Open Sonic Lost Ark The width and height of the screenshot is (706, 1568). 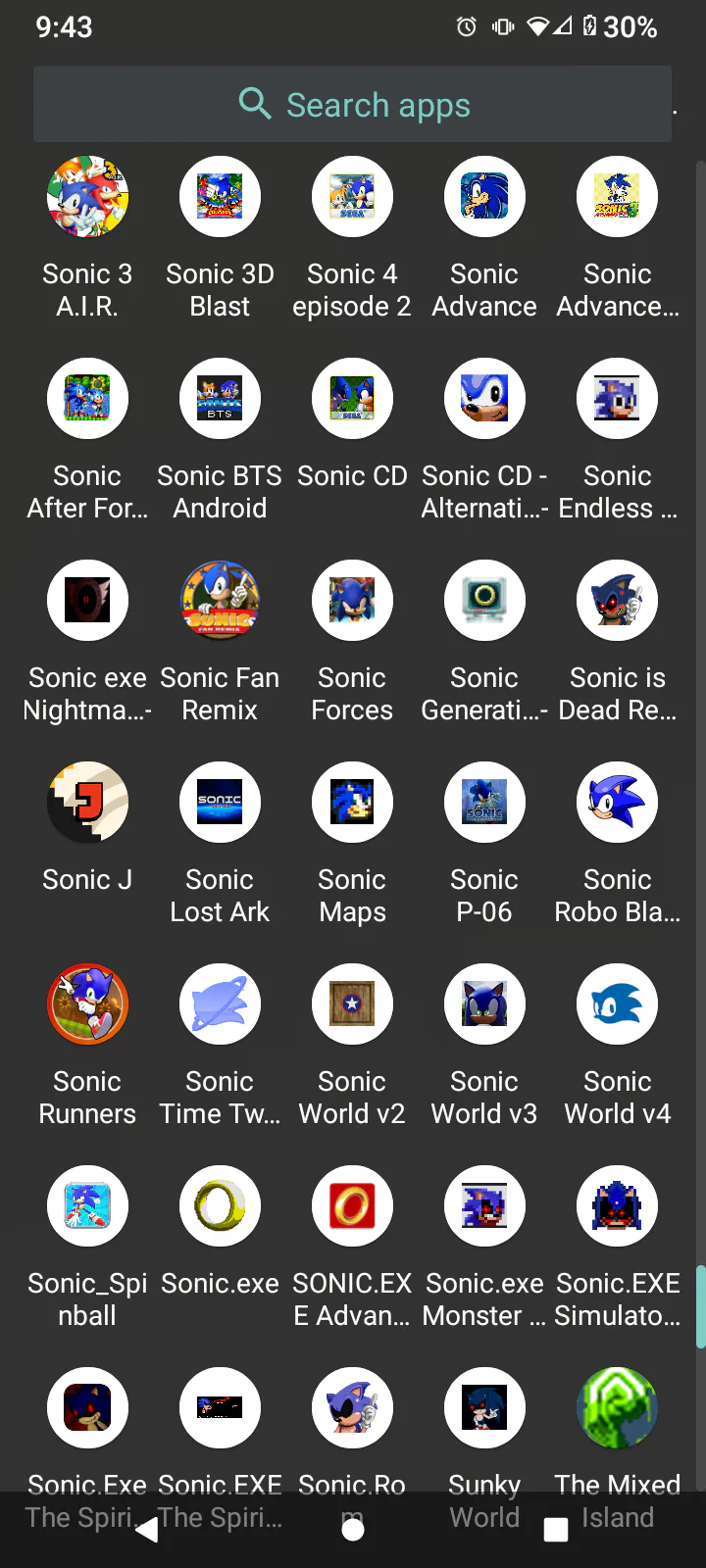[220, 803]
